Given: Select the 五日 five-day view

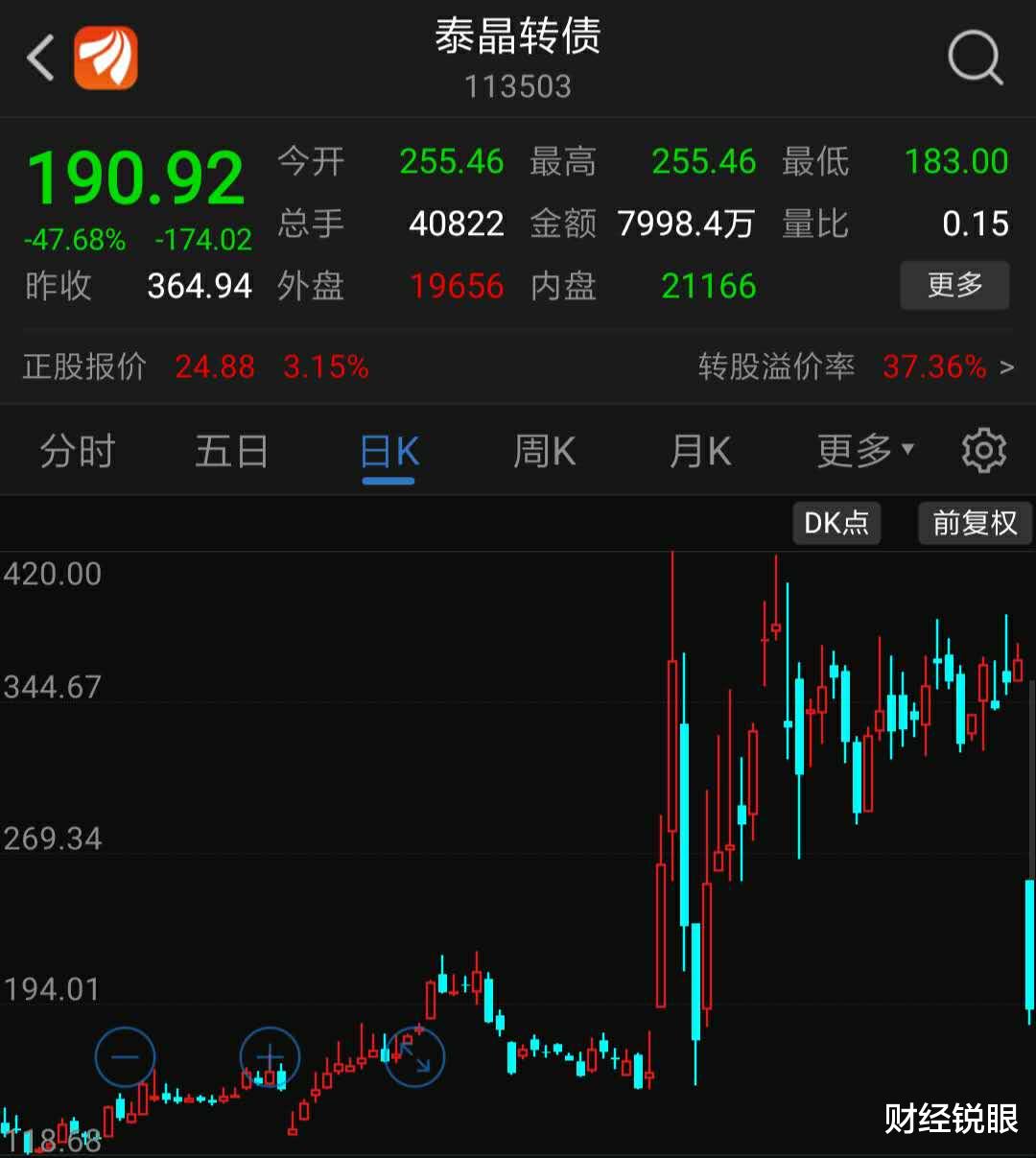Looking at the screenshot, I should [231, 450].
